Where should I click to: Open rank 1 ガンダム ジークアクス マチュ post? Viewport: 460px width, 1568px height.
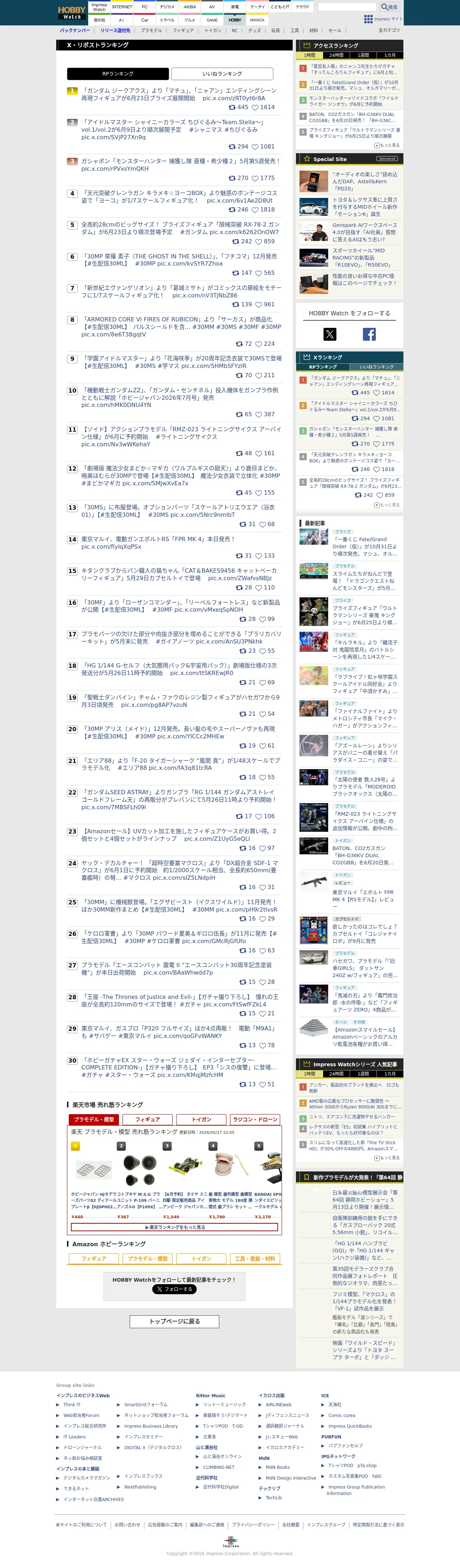pos(179,94)
